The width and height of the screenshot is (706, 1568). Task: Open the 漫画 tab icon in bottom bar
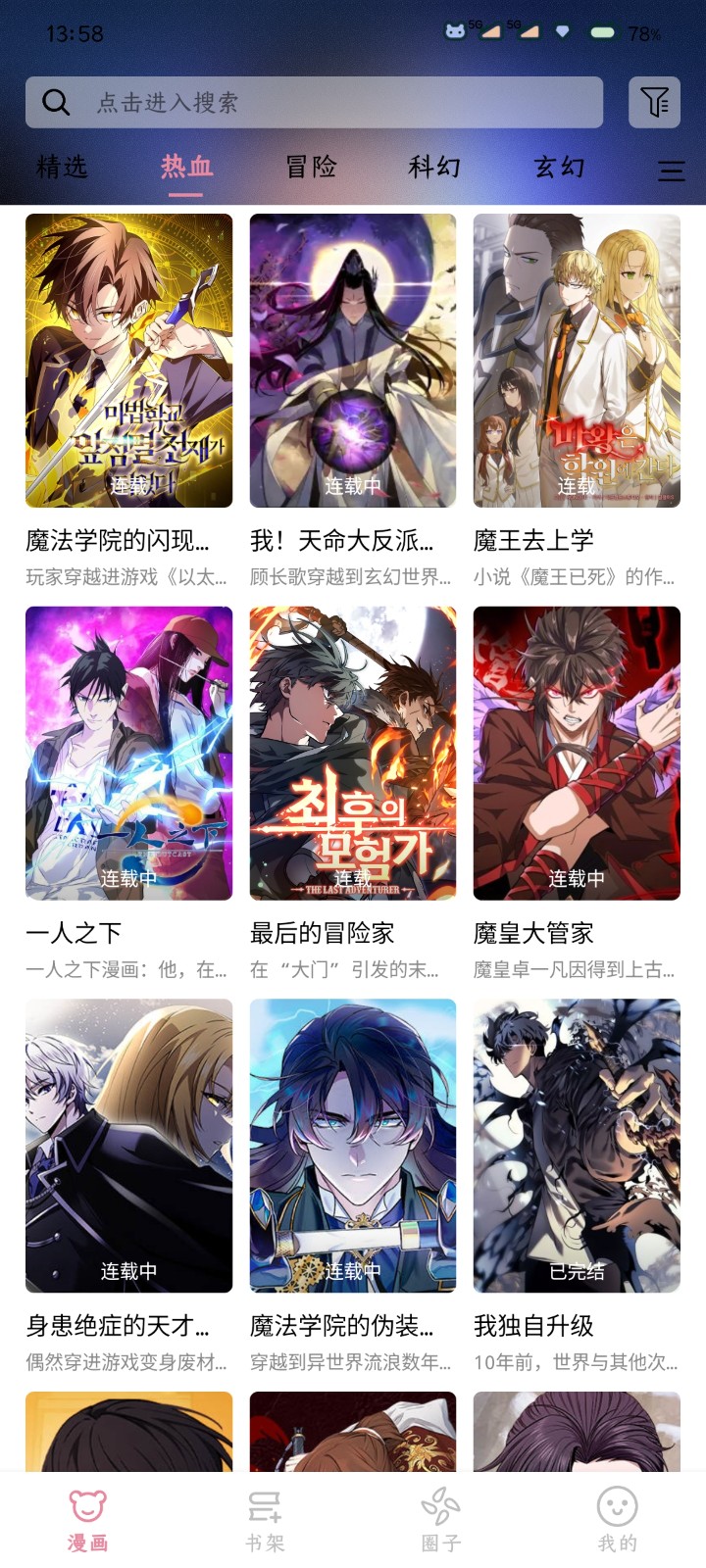point(87,1499)
